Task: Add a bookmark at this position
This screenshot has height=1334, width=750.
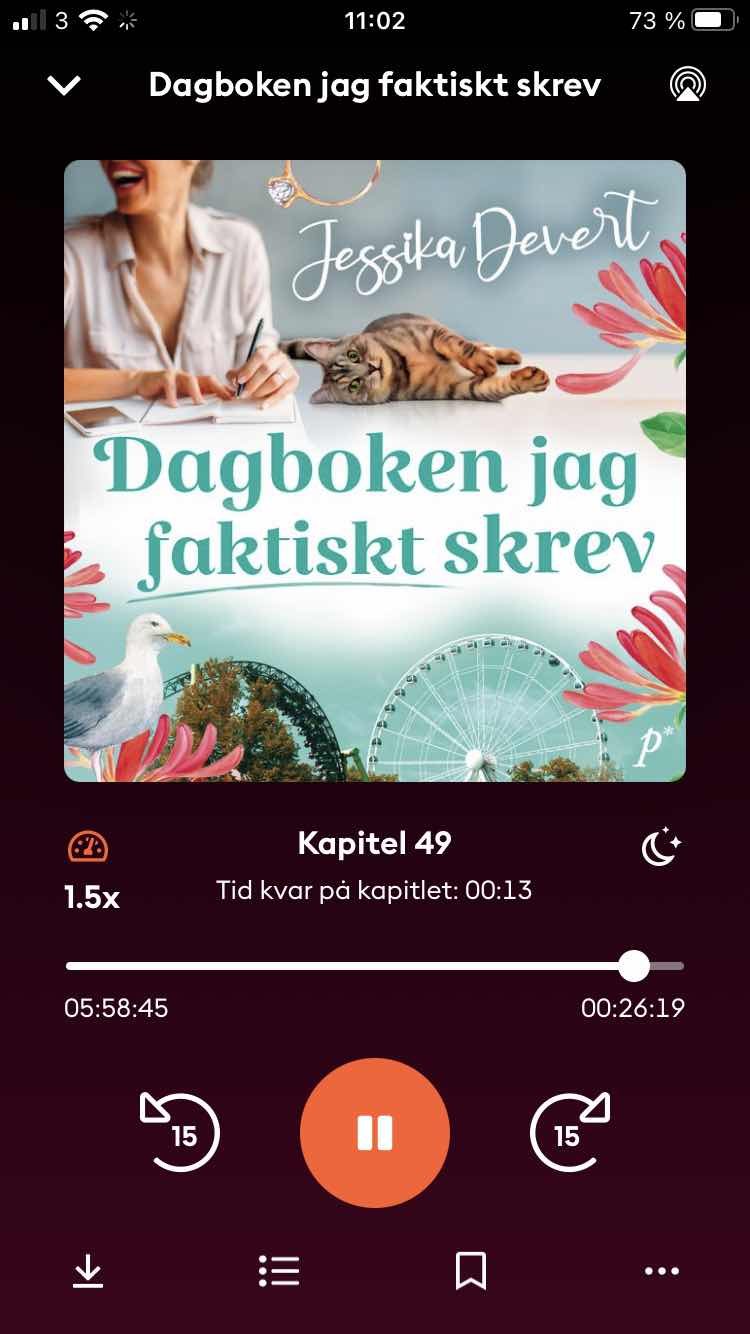Action: 470,1270
